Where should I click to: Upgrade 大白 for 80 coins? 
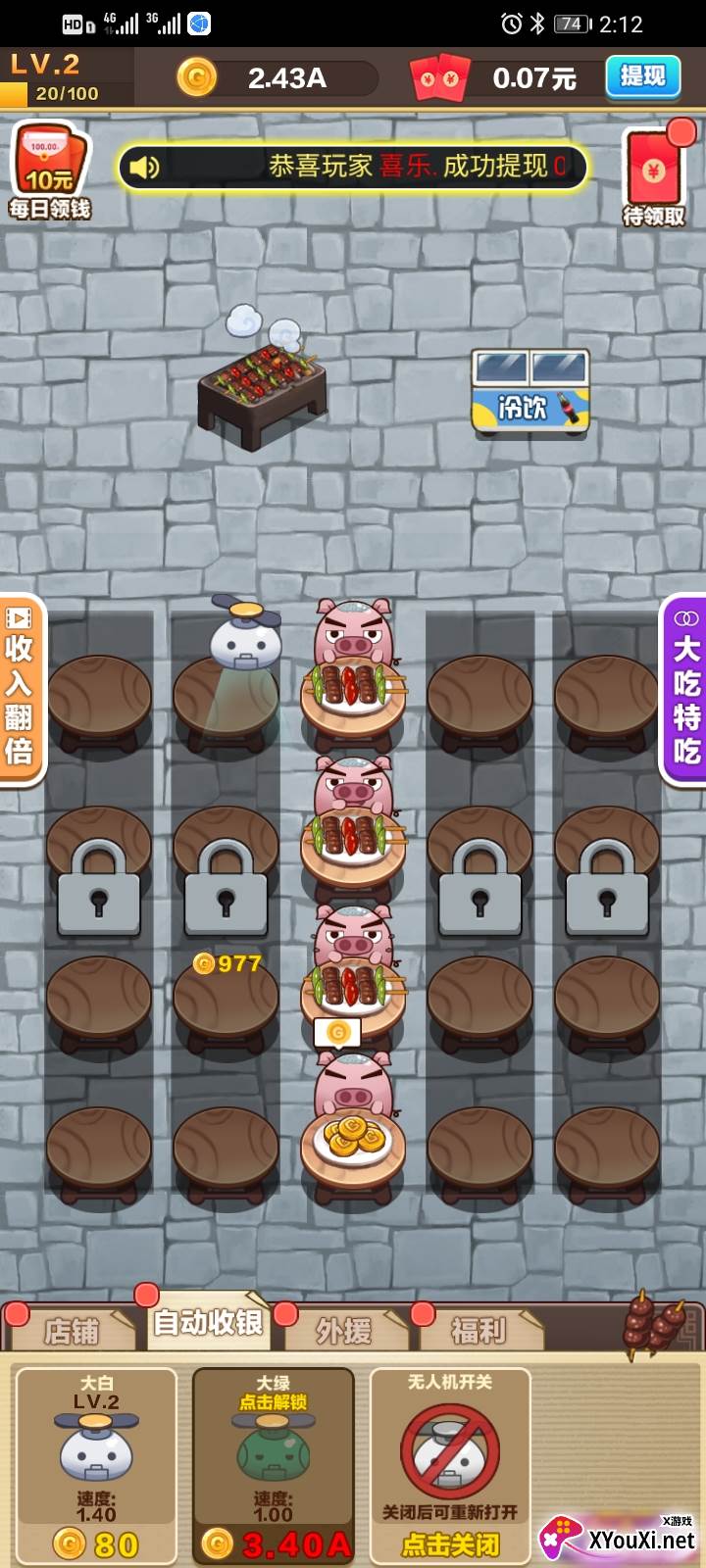pos(96,1544)
